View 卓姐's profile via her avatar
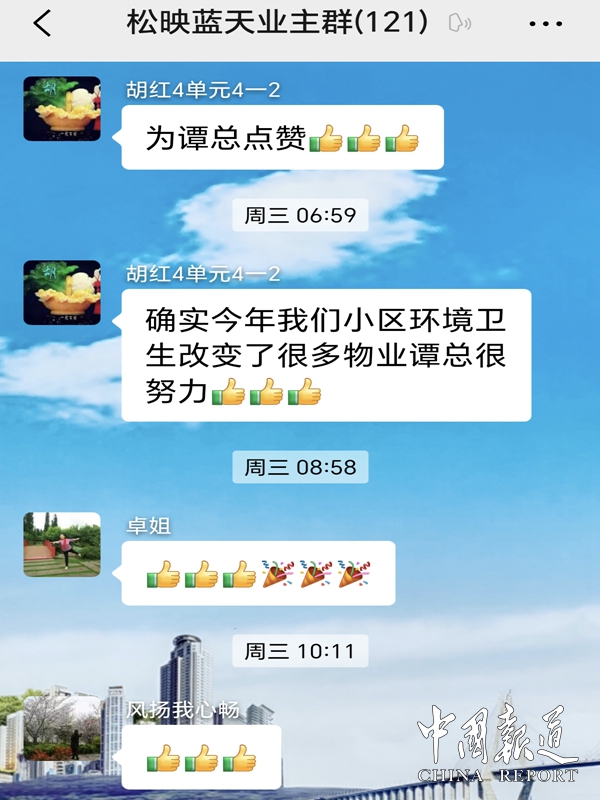This screenshot has width=600, height=800. click(x=62, y=545)
